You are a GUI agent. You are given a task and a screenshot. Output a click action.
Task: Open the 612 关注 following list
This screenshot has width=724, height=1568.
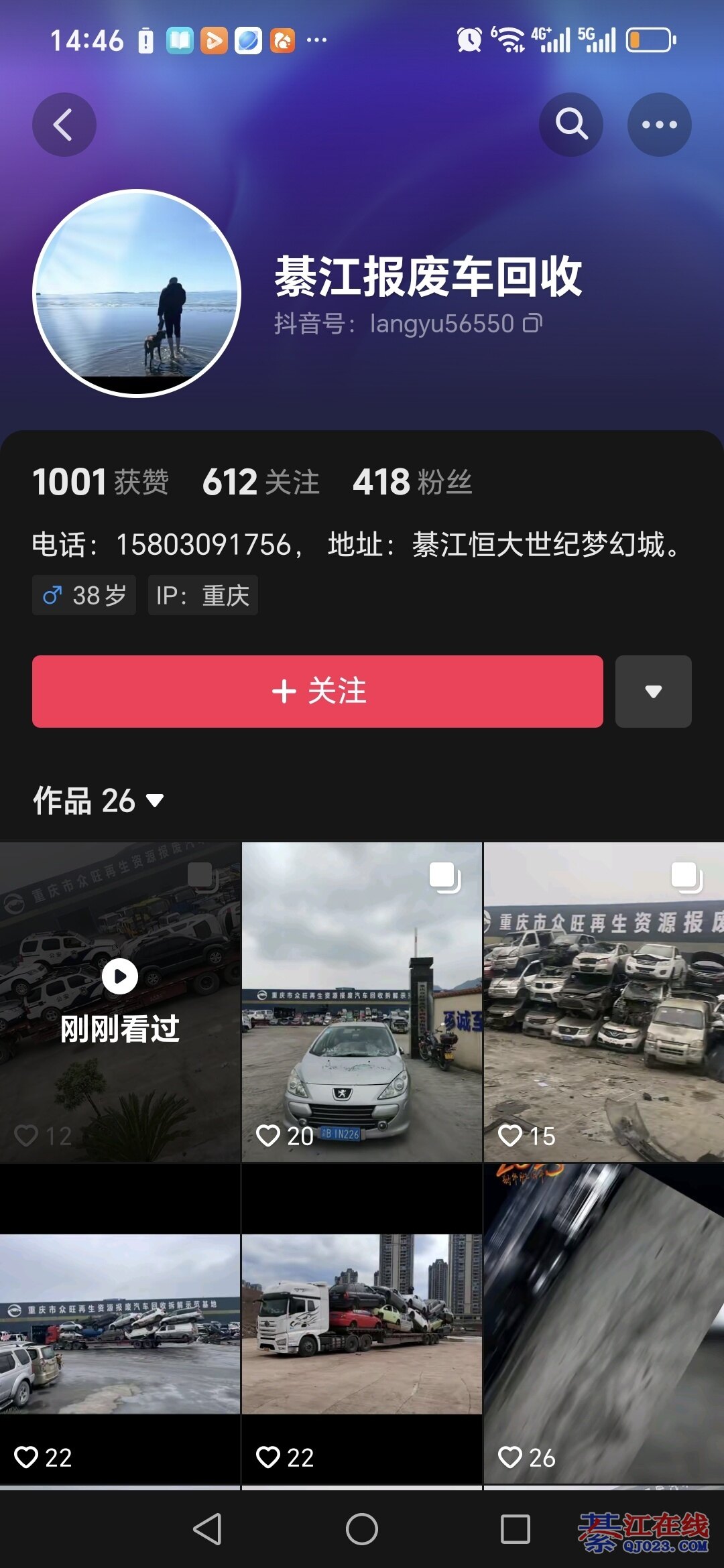coord(261,482)
